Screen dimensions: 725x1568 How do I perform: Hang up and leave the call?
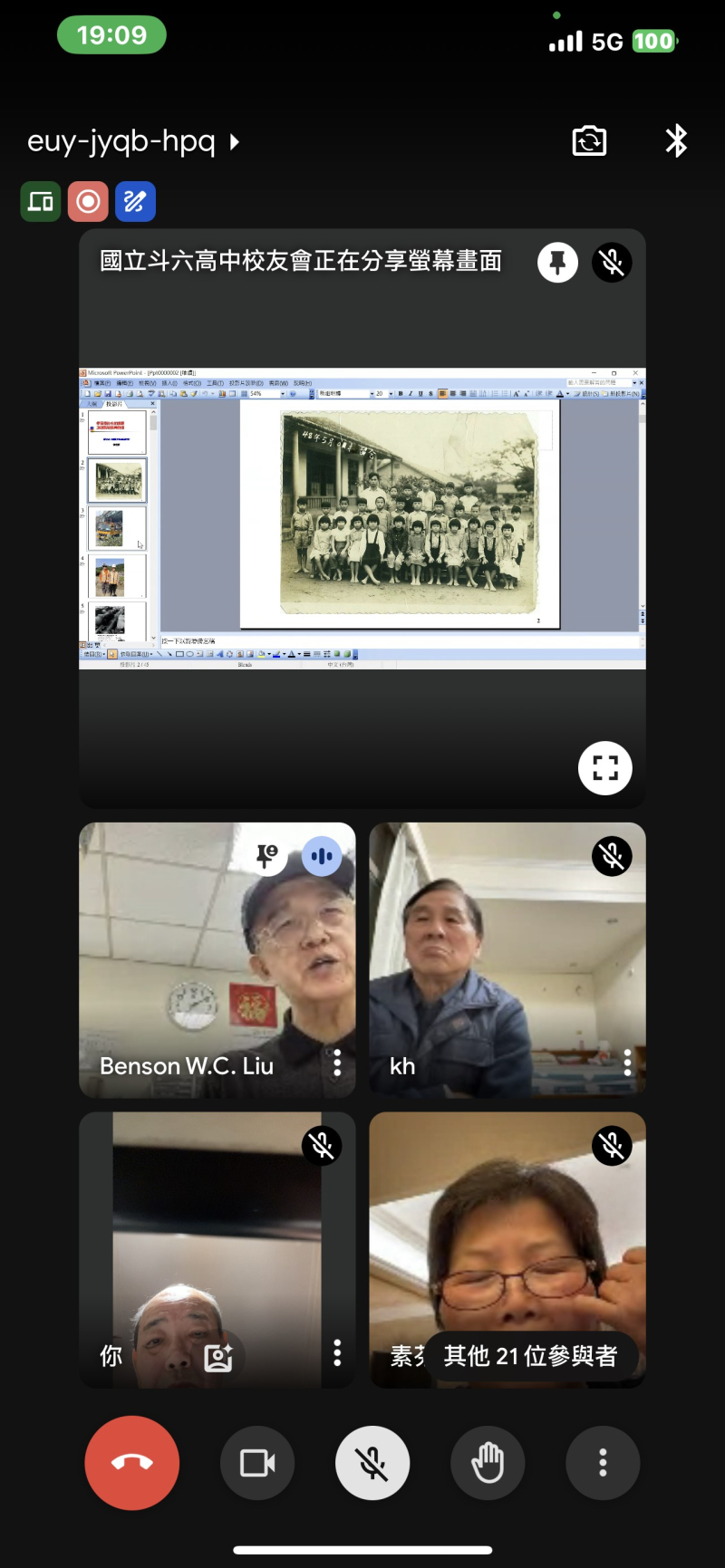coord(132,1462)
